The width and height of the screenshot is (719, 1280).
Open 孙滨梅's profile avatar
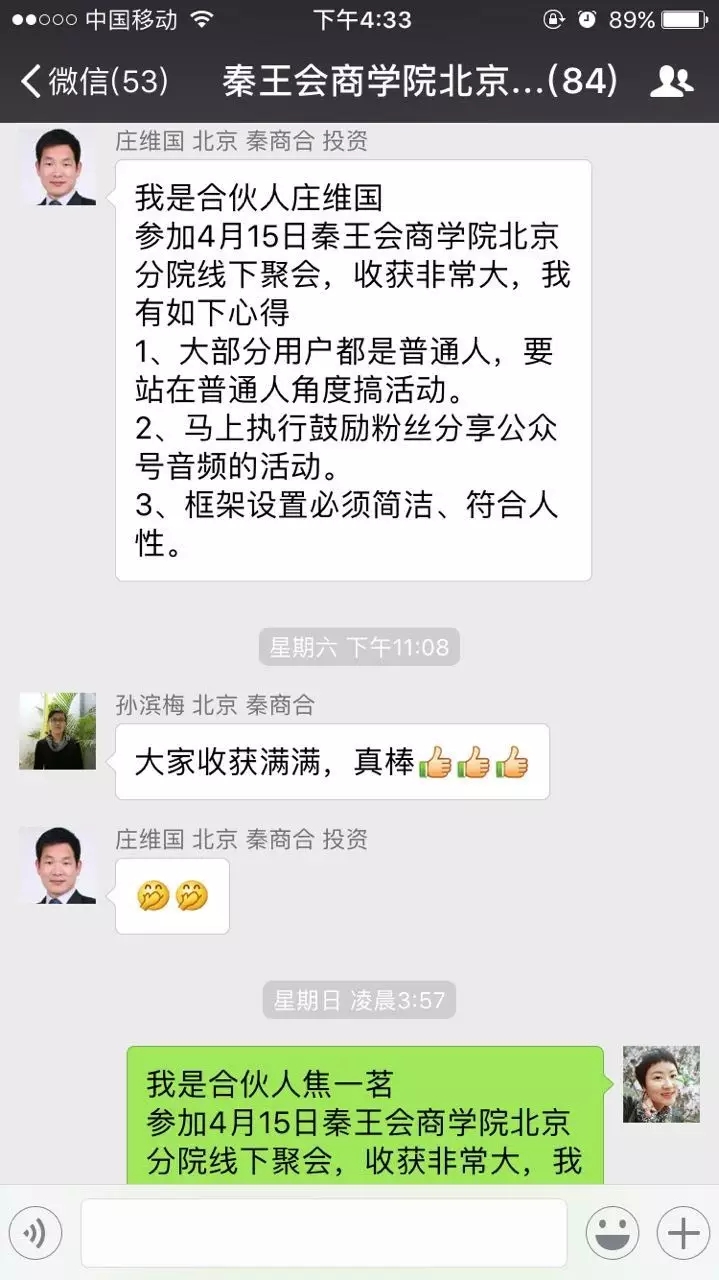pyautogui.click(x=58, y=731)
